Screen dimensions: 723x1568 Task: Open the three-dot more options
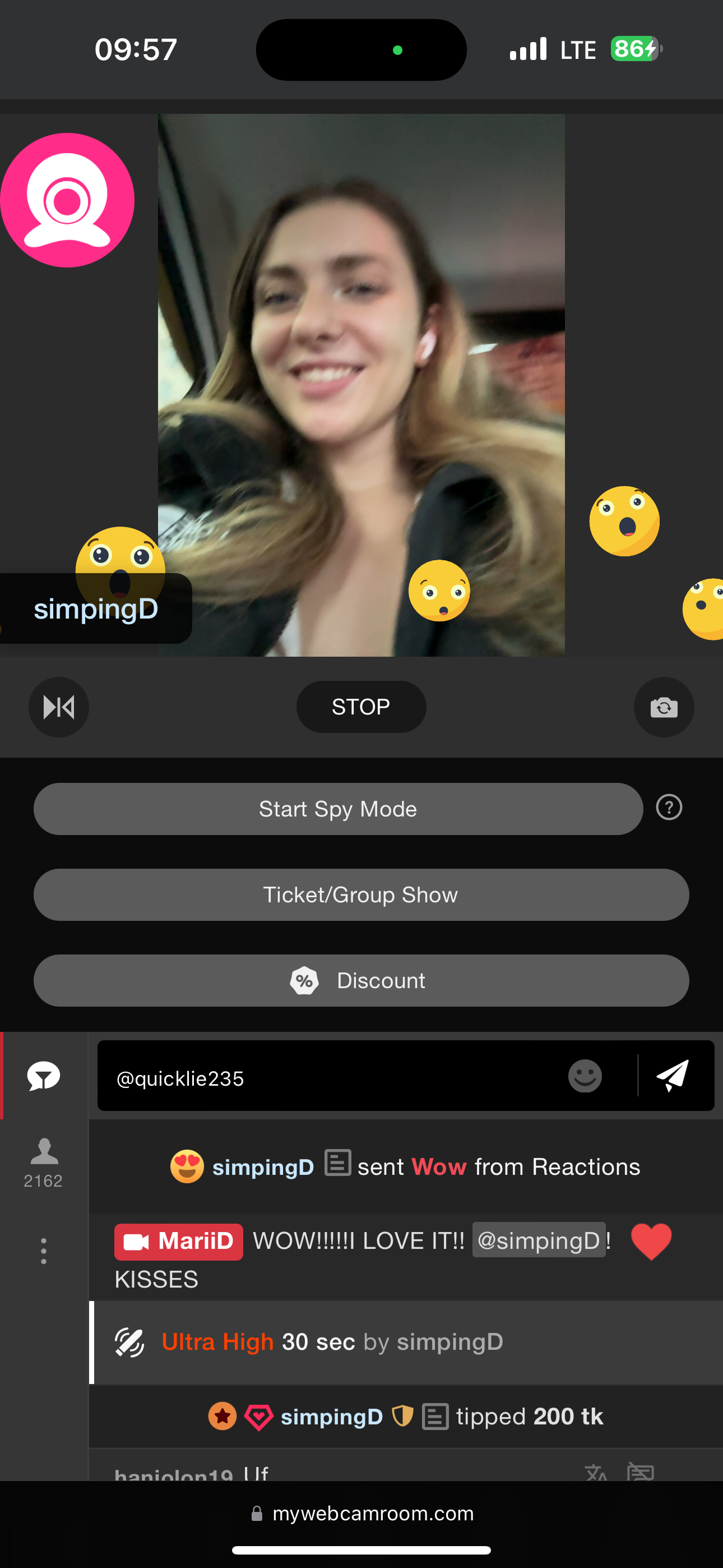tap(44, 1250)
